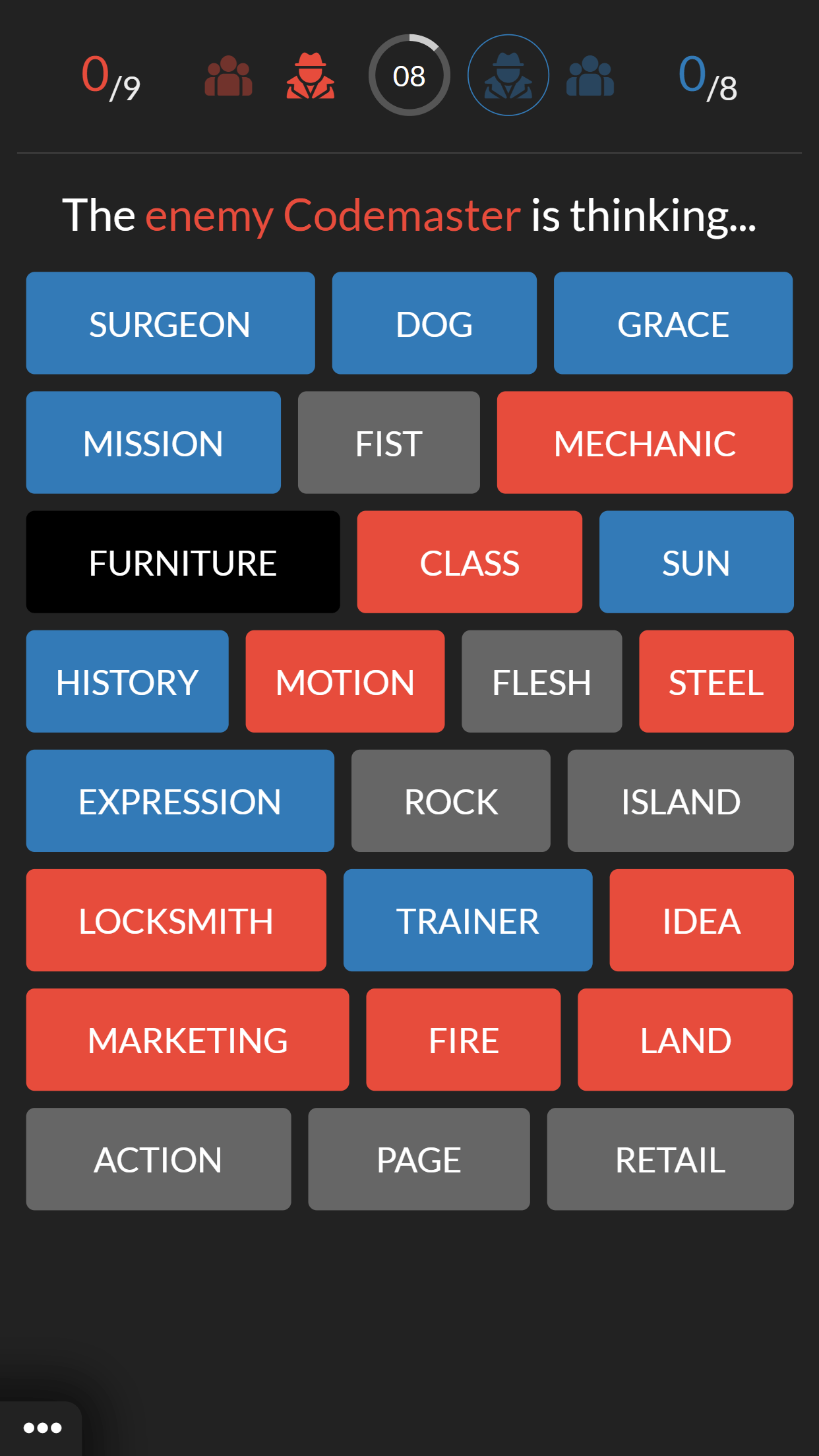Viewport: 819px width, 1456px height.
Task: Select the SURGEON card
Action: point(169,322)
